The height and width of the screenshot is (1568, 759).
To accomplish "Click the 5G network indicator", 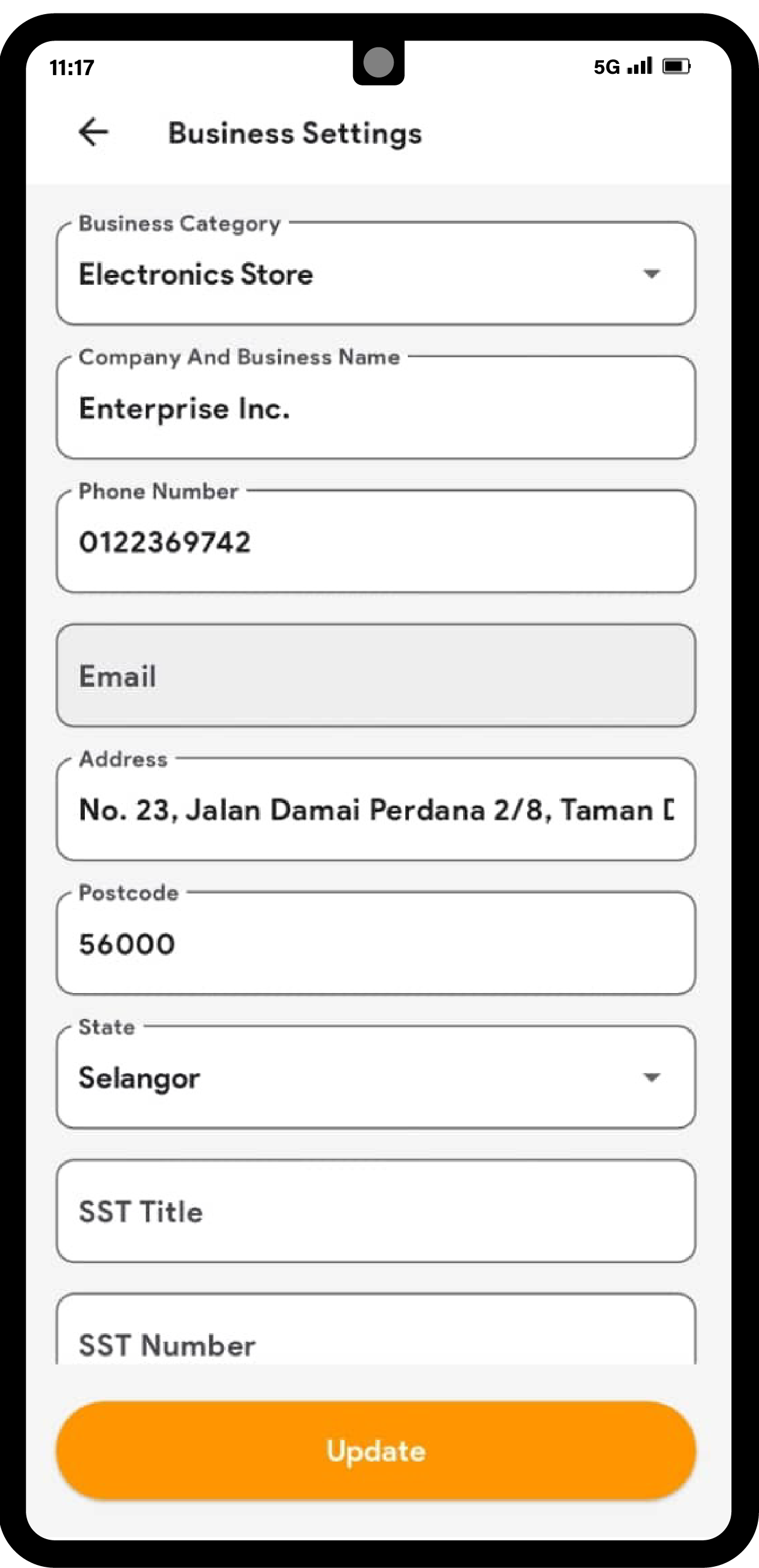I will pyautogui.click(x=607, y=66).
